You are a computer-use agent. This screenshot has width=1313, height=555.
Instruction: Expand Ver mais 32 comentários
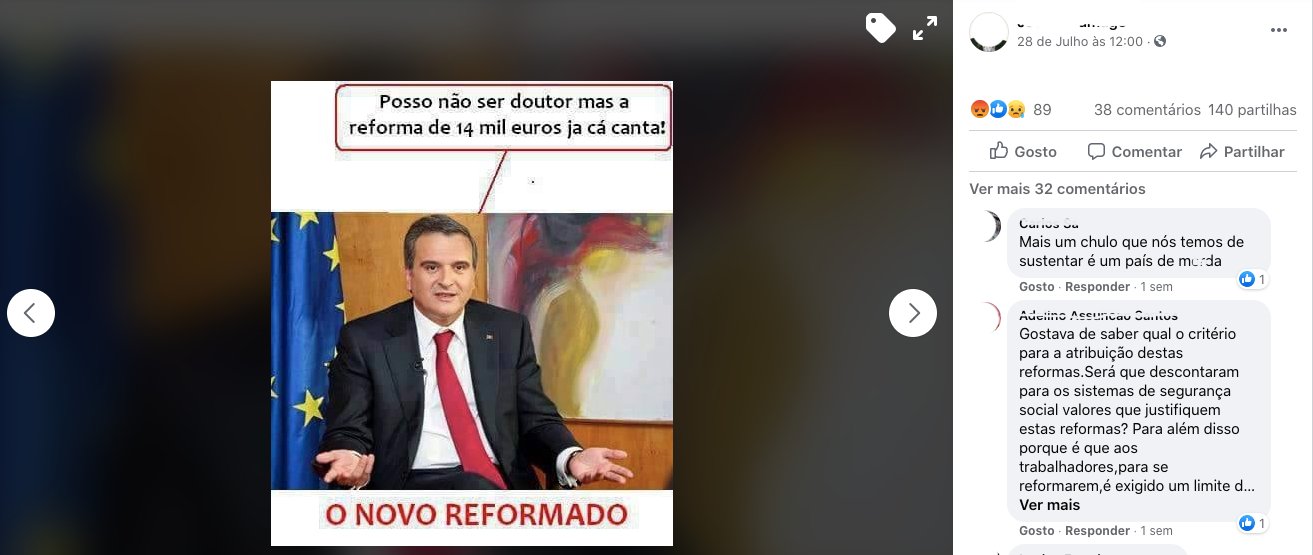point(1057,188)
